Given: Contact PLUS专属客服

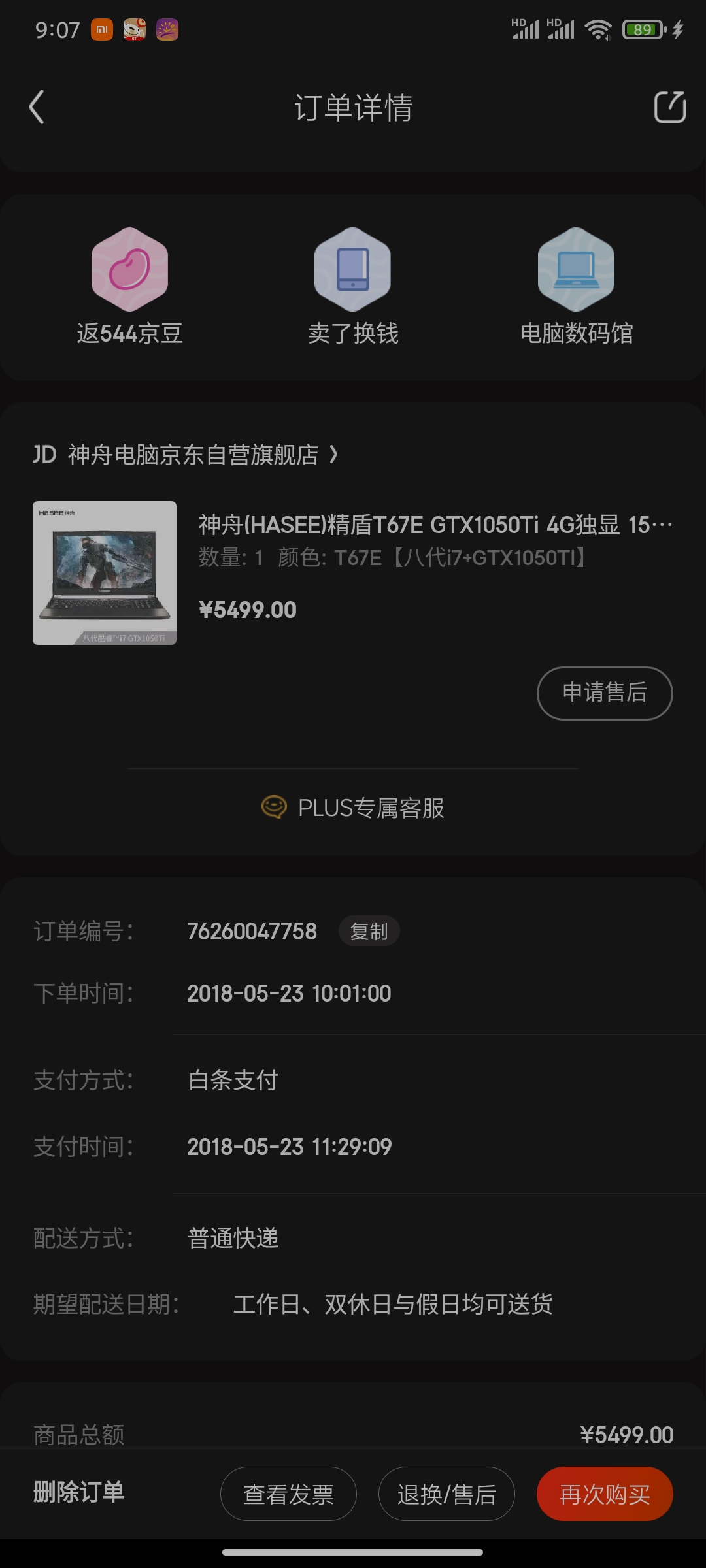Looking at the screenshot, I should [x=353, y=808].
